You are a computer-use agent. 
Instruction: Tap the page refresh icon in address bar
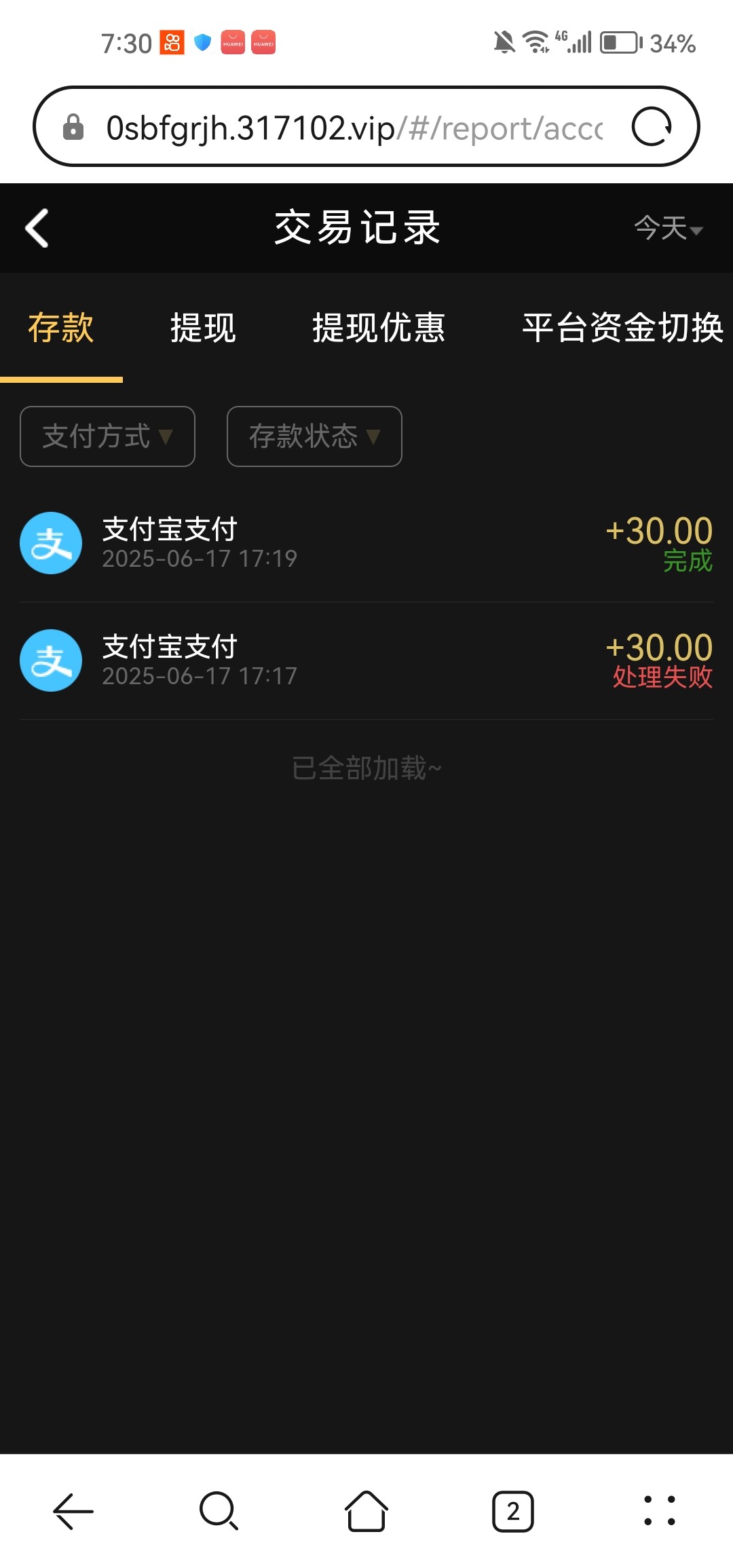tap(654, 125)
